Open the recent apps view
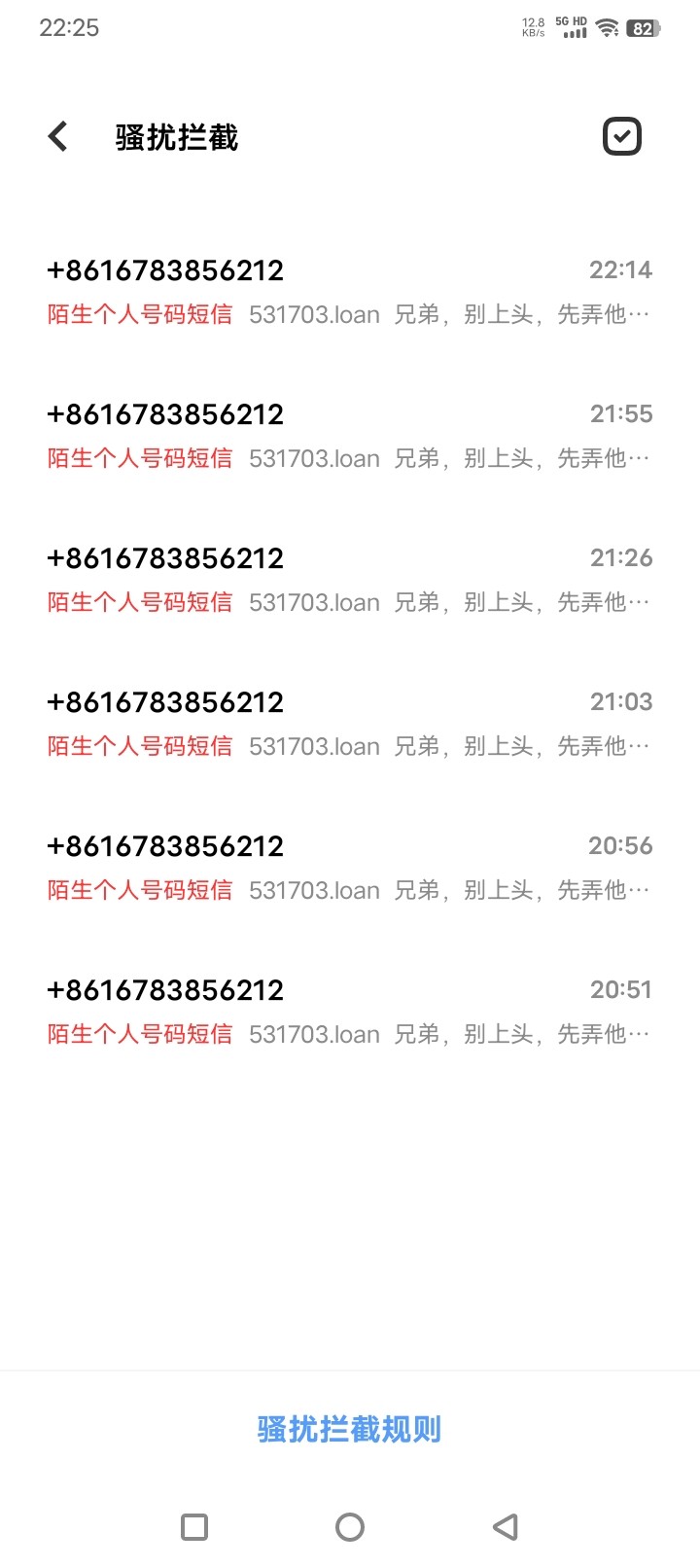Screen dimensions: 700x1568 click(194, 1527)
